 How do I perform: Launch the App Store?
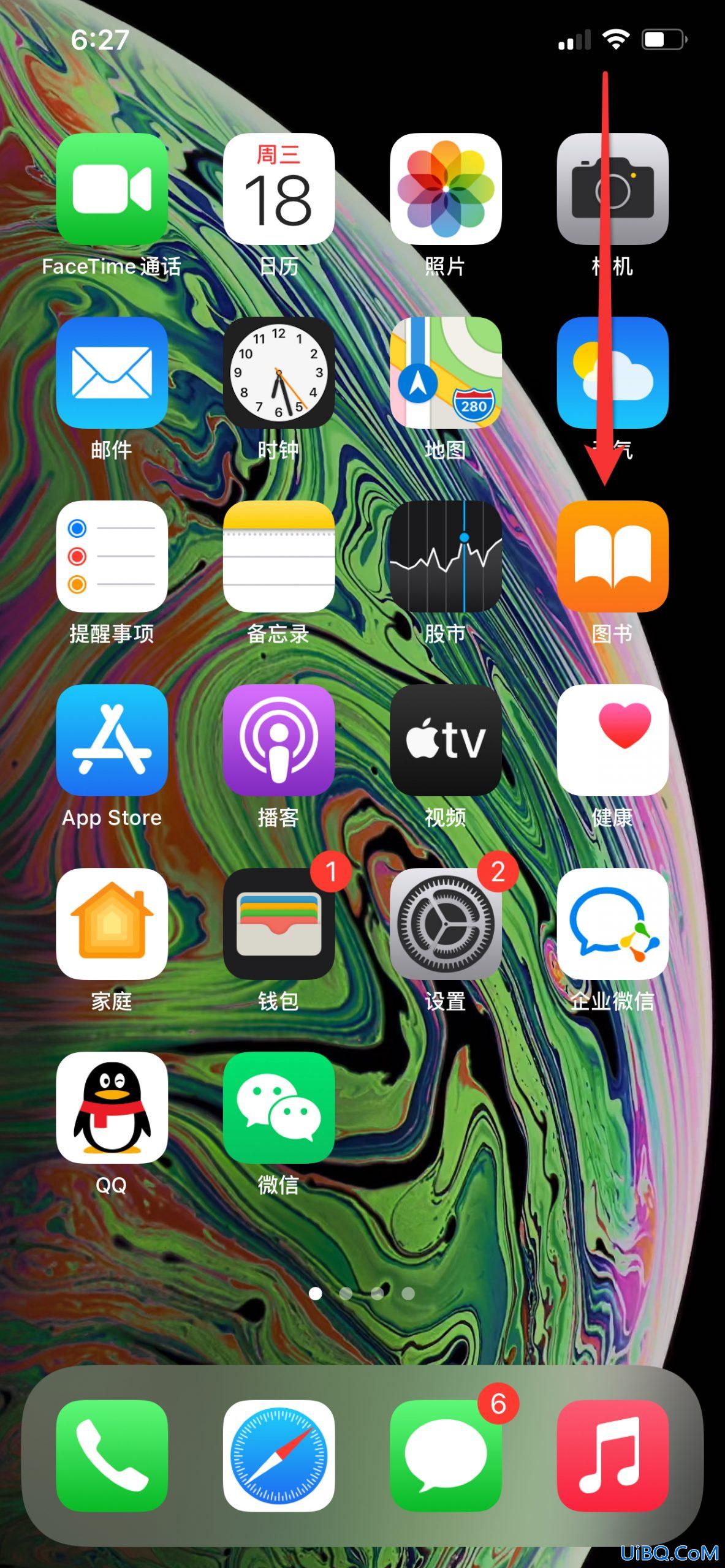112,740
